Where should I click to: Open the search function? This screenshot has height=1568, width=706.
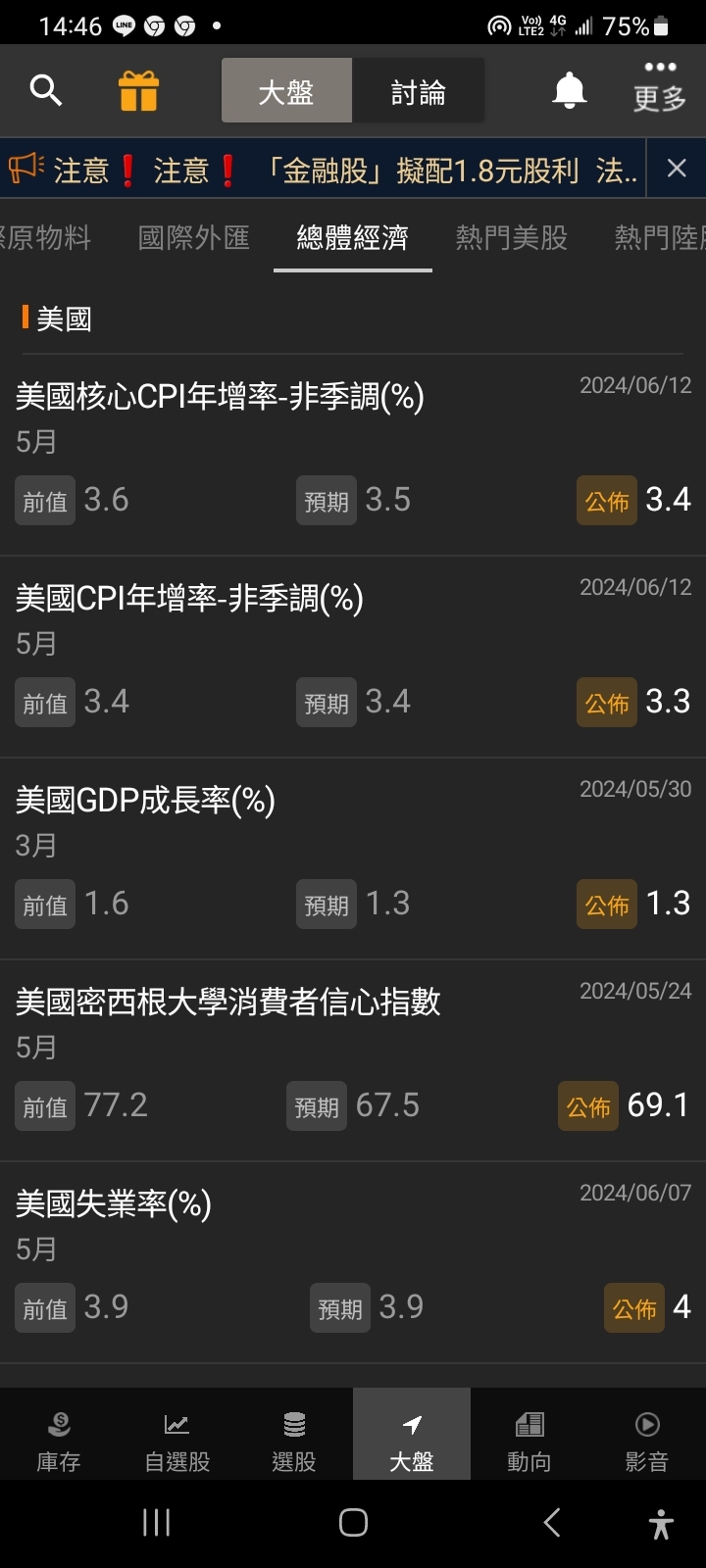pyautogui.click(x=45, y=89)
